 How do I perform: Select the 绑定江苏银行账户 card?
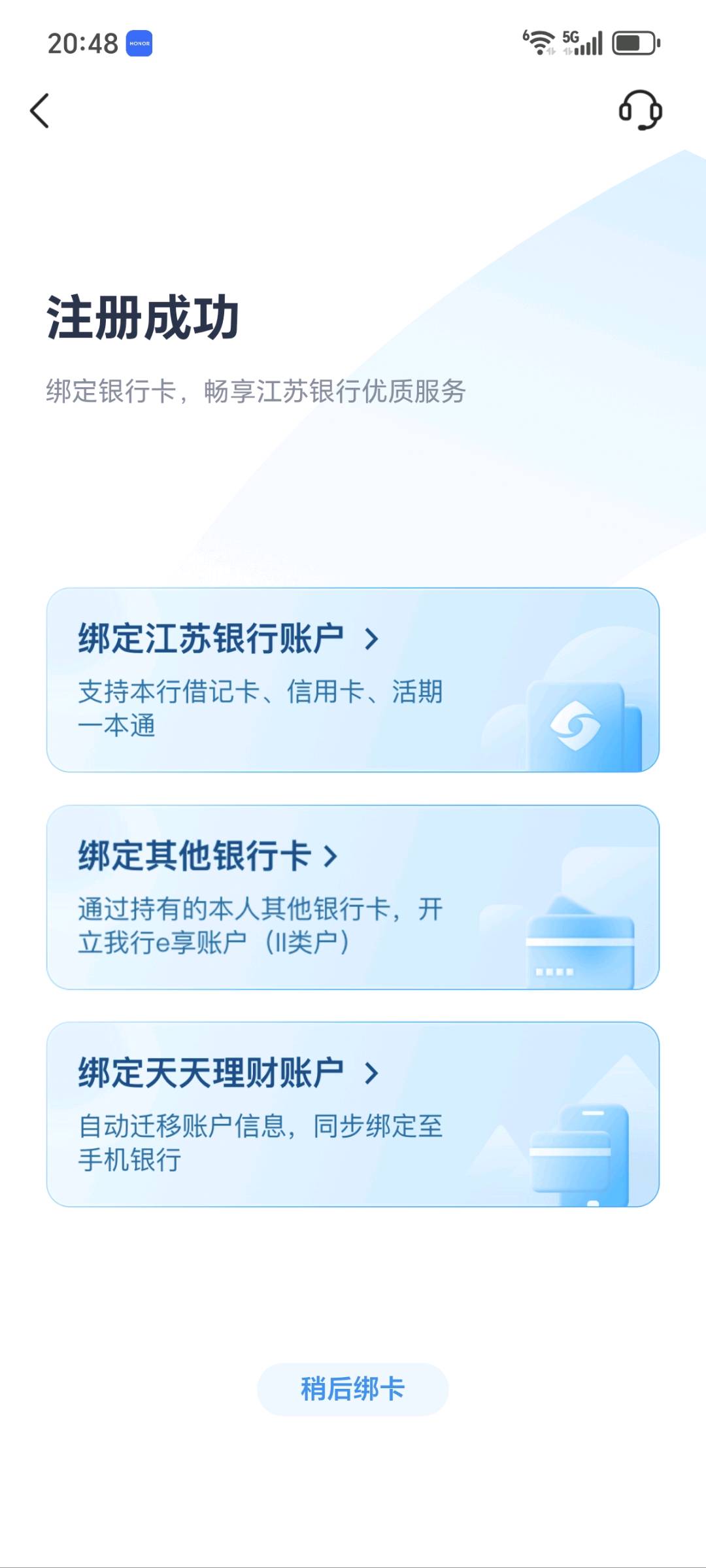(352, 680)
